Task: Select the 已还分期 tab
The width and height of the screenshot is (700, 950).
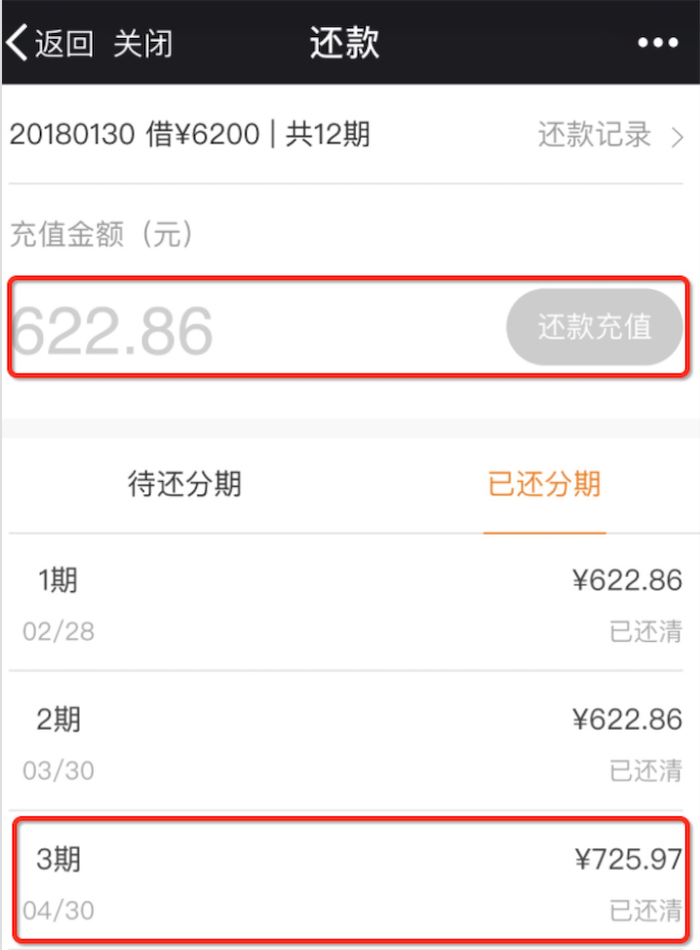Action: 544,484
